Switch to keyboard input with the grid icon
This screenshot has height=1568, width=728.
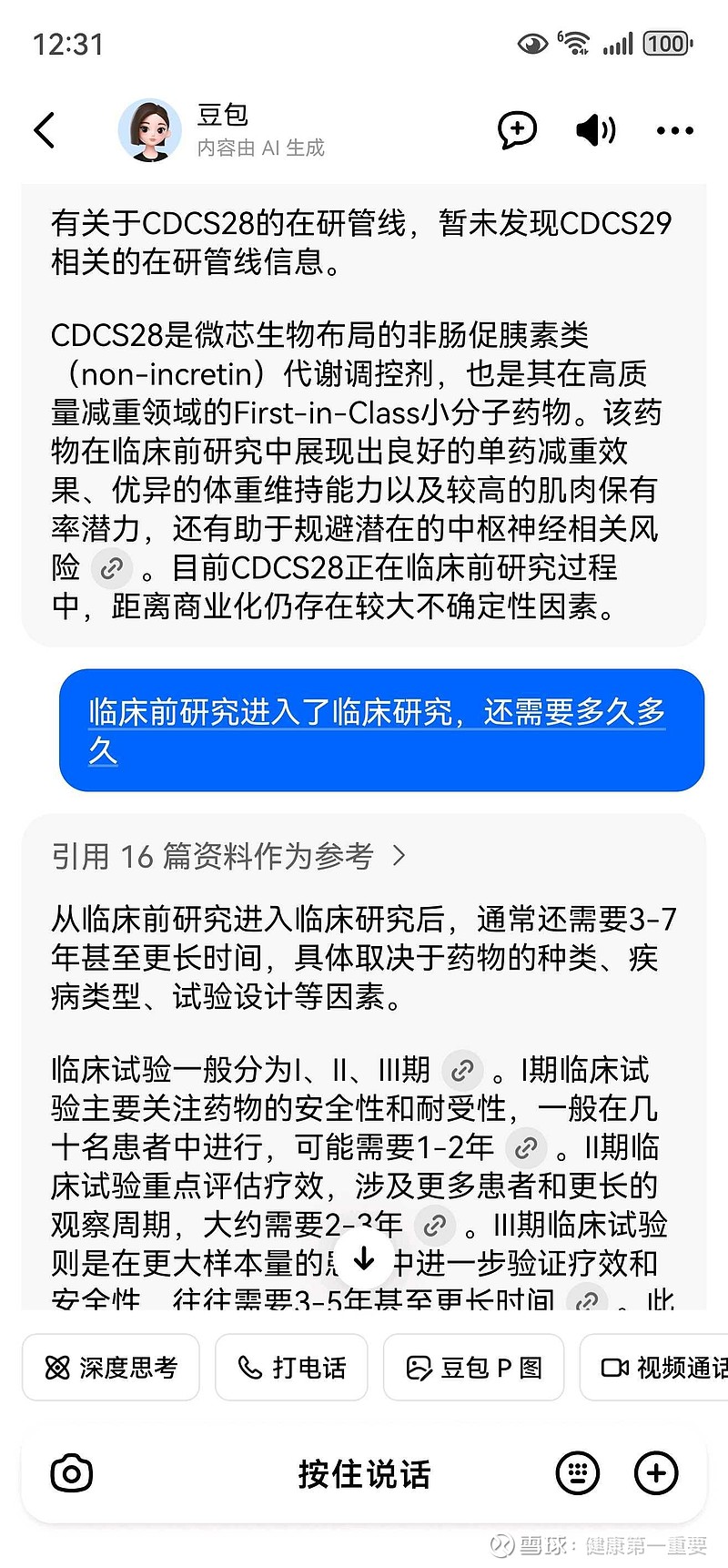click(578, 1472)
